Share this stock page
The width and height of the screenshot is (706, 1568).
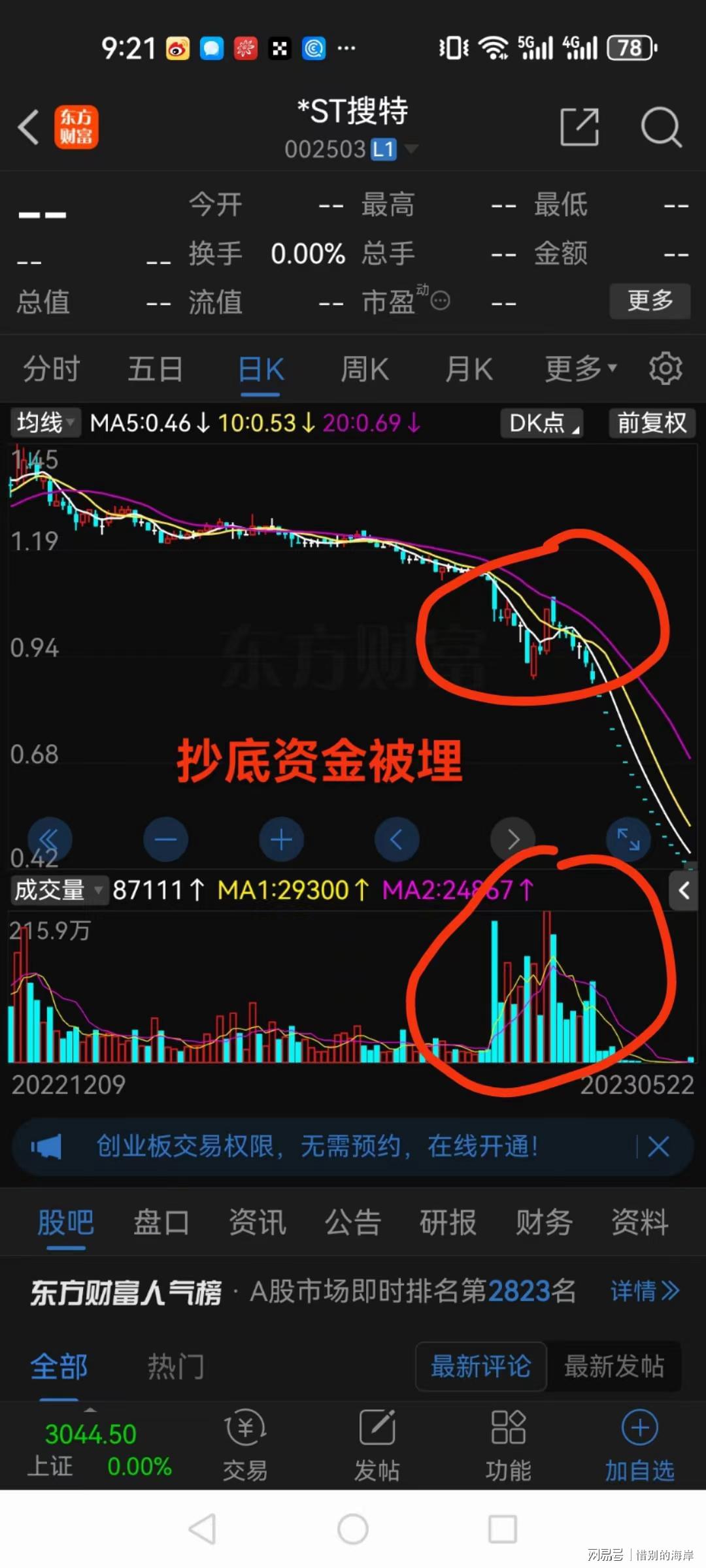tap(579, 127)
